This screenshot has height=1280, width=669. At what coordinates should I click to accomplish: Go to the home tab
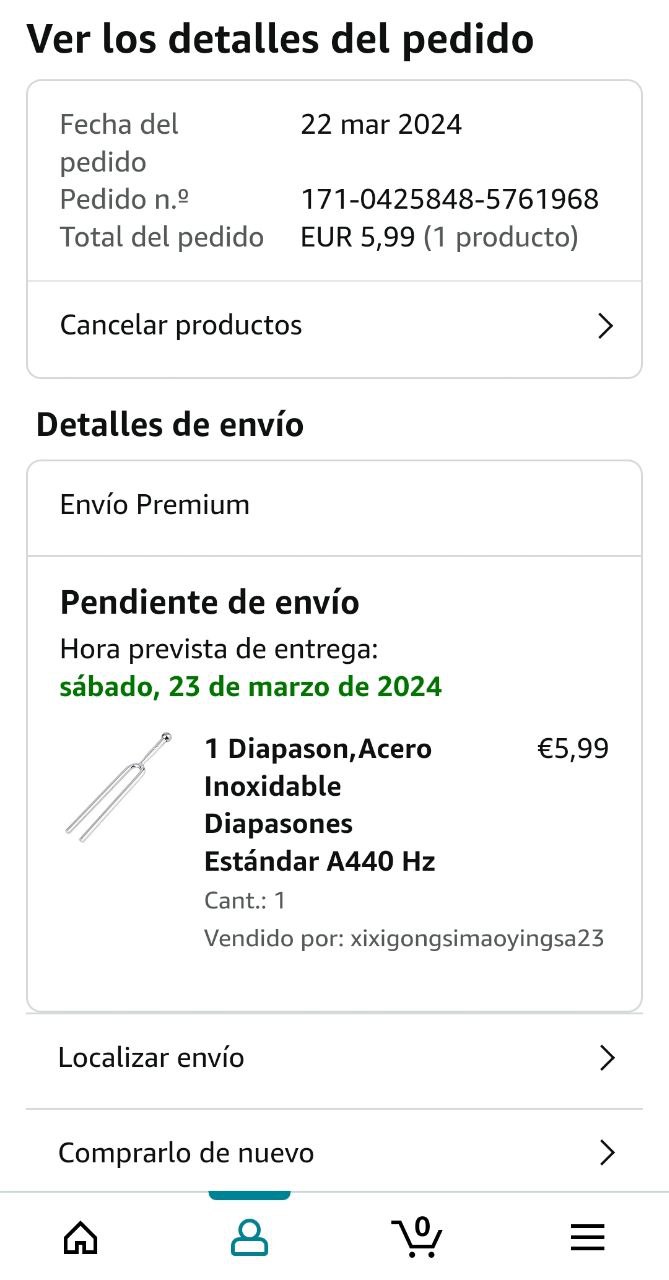point(81,1238)
